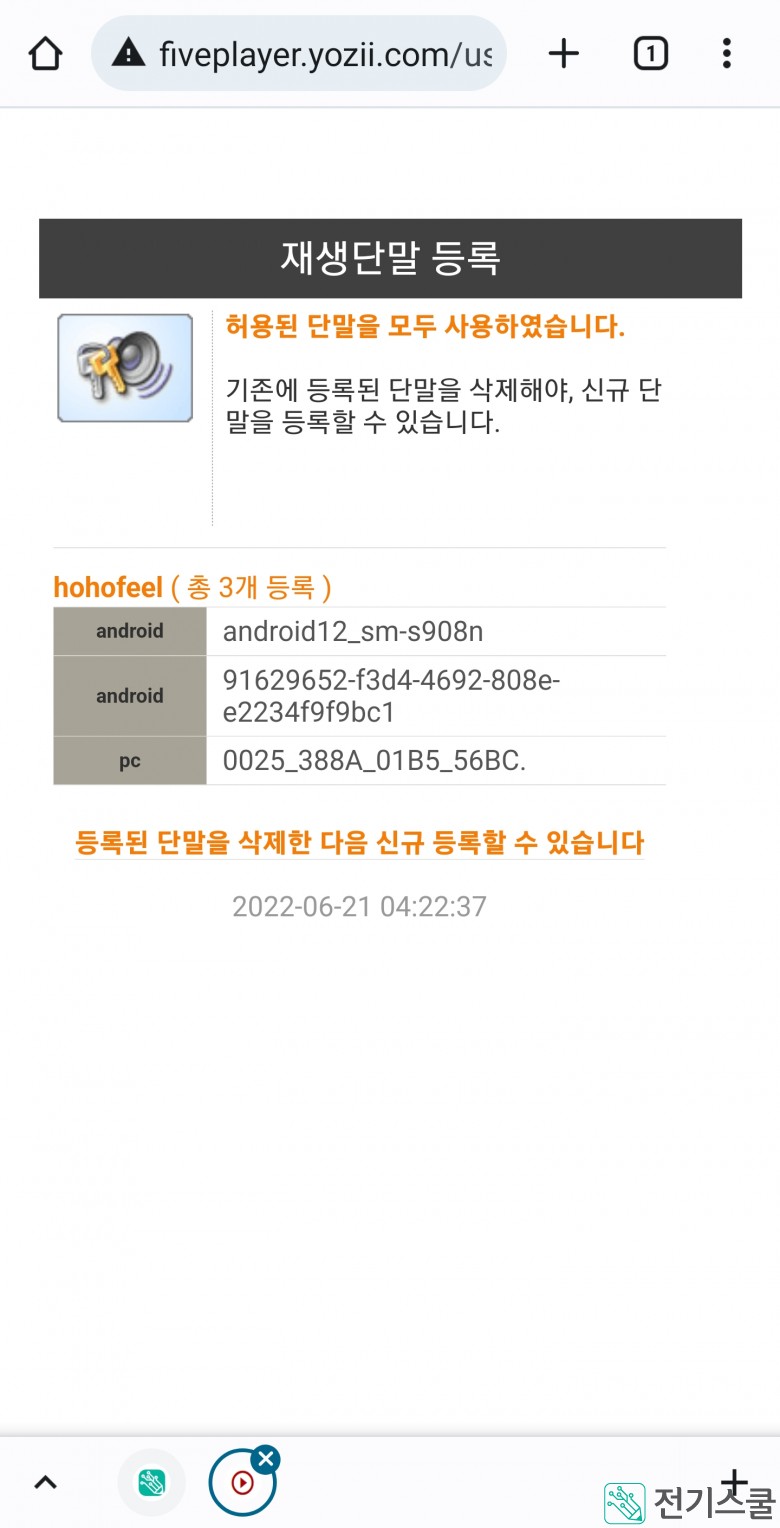Open a new browser tab
This screenshot has width=780, height=1528.
564,54
